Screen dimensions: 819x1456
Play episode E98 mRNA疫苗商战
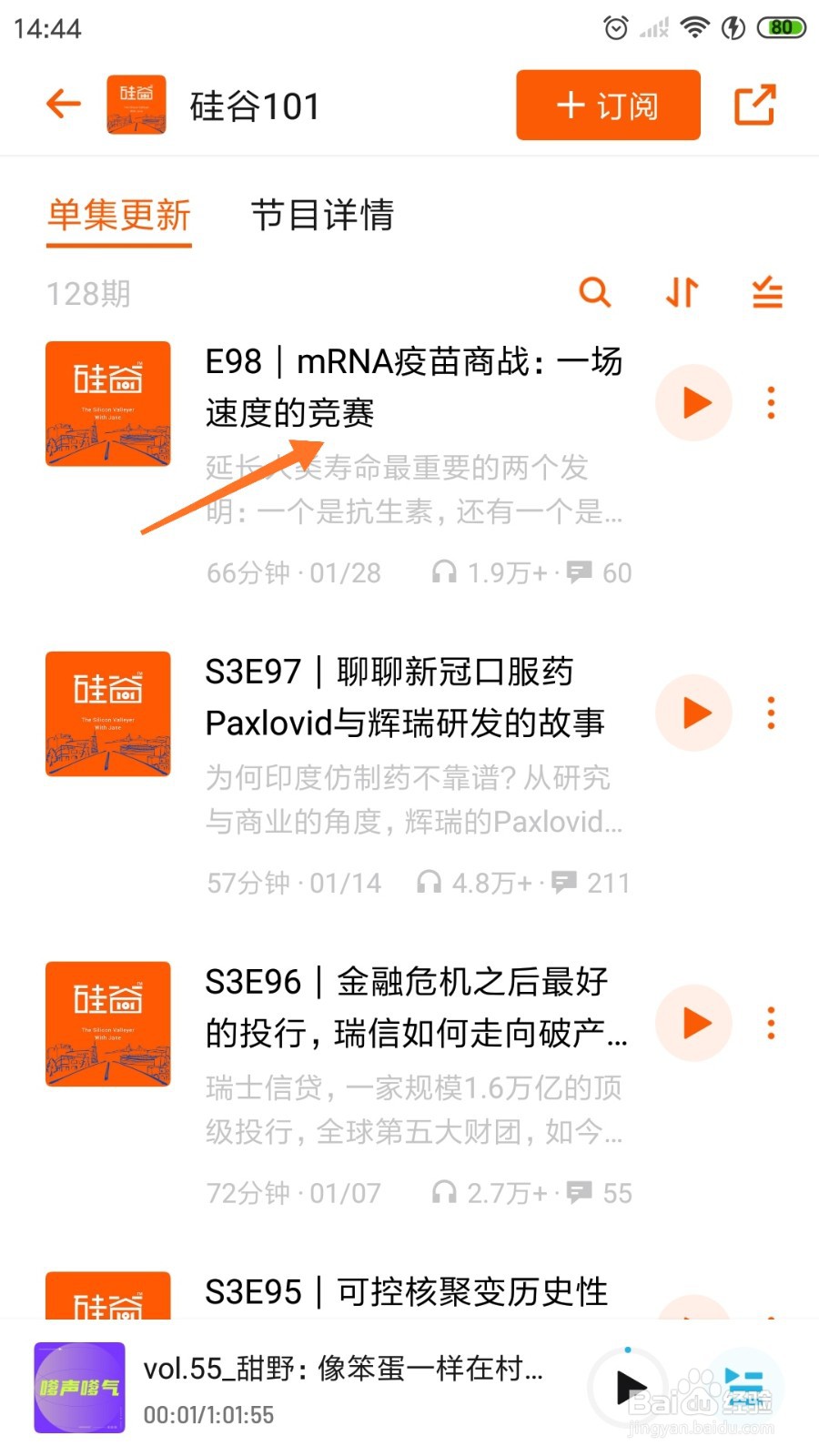(x=693, y=401)
